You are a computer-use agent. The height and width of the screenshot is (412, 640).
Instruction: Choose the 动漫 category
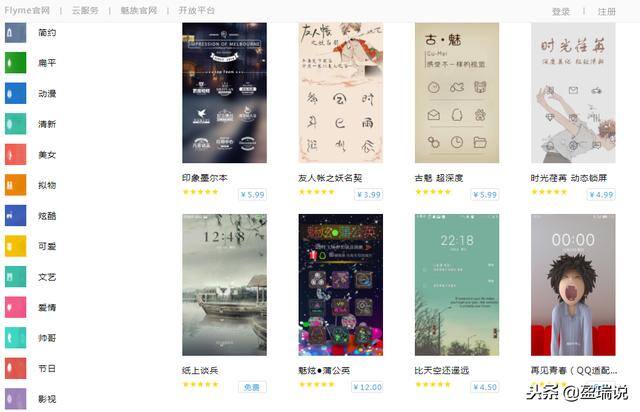click(x=47, y=93)
